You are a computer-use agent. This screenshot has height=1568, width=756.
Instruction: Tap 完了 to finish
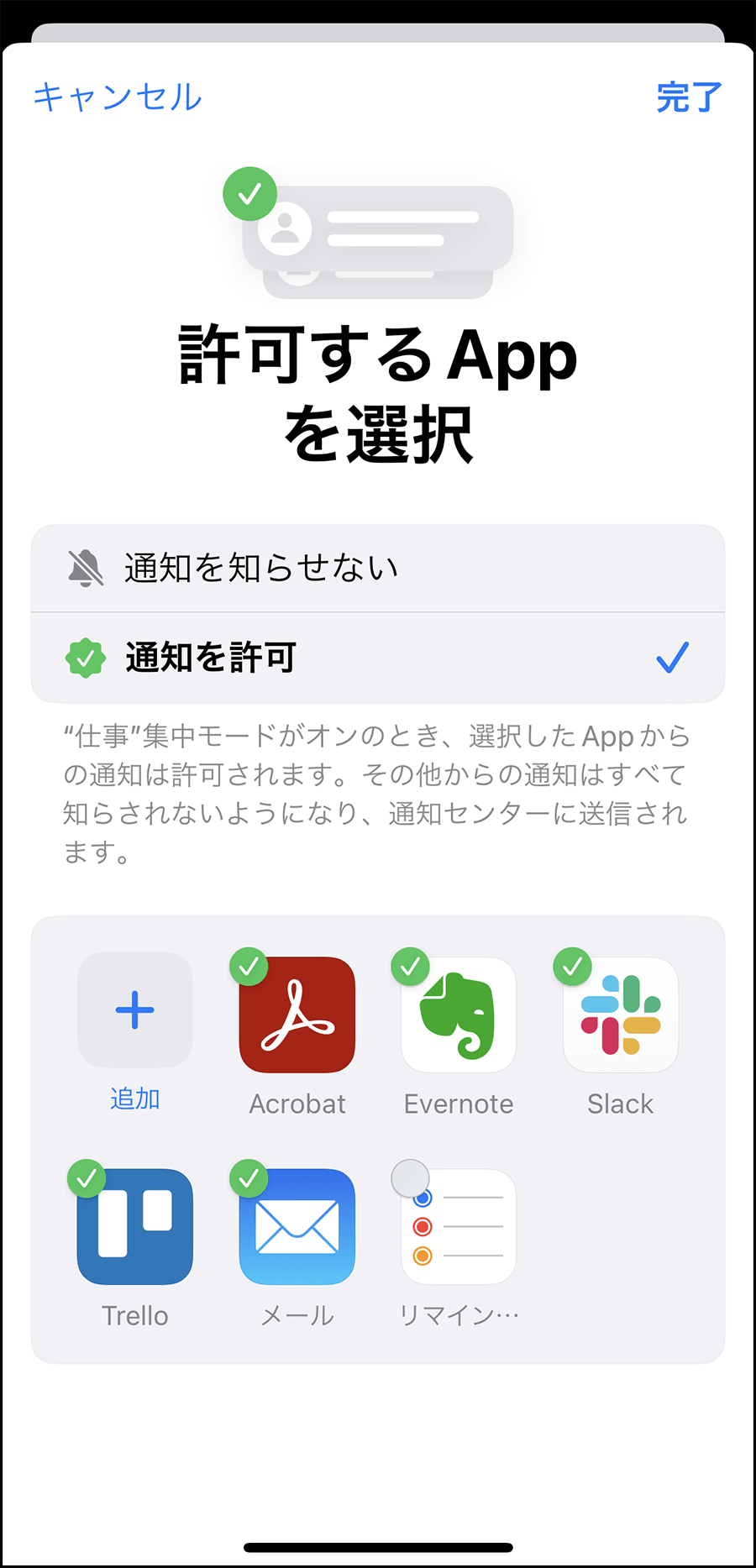pos(689,97)
